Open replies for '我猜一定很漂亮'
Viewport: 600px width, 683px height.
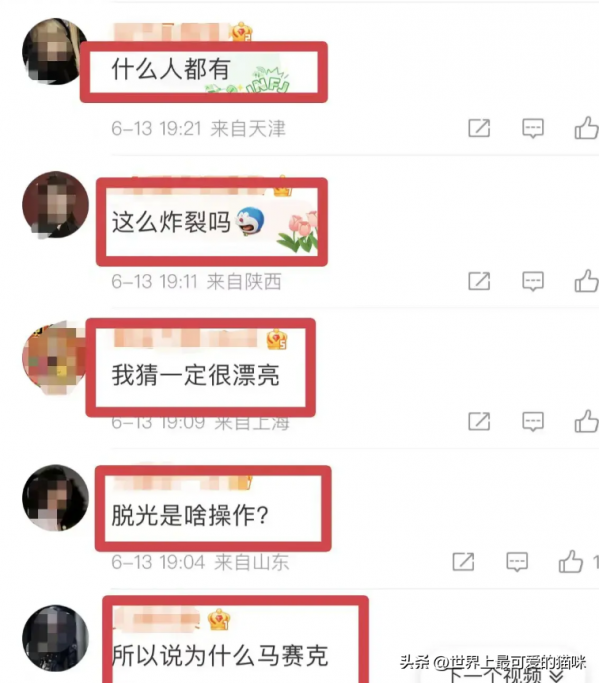[x=533, y=421]
